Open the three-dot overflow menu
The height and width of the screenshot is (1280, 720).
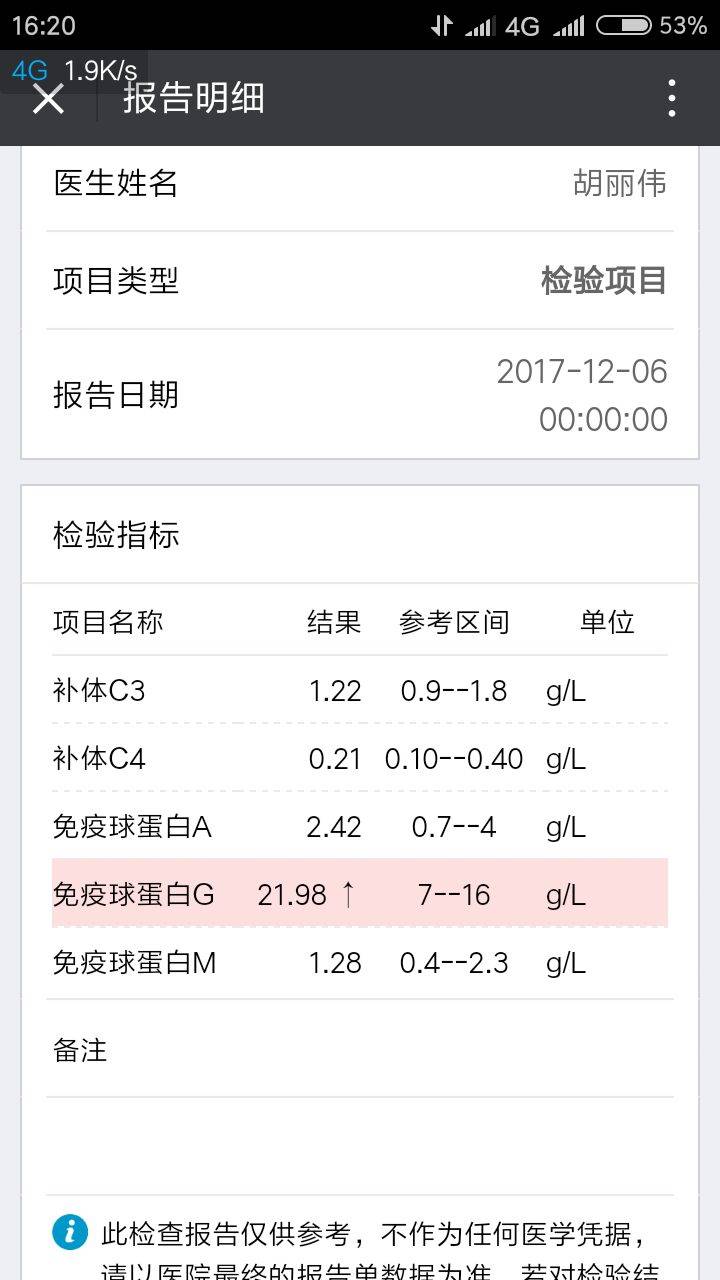(x=671, y=98)
